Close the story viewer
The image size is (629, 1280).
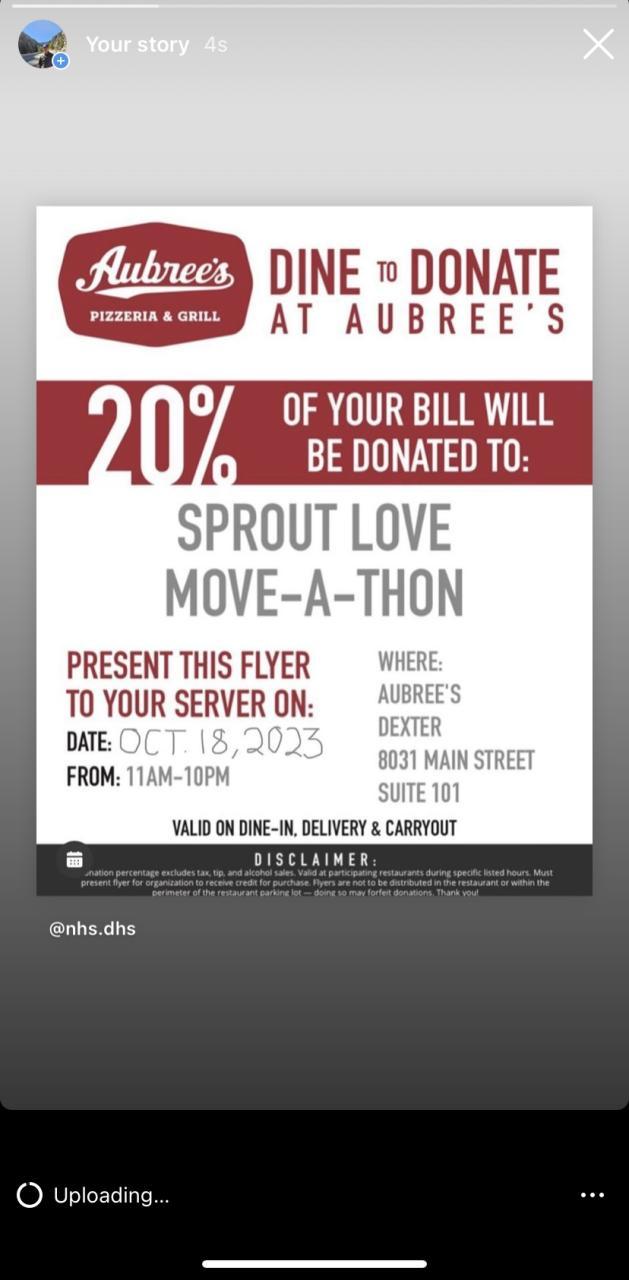coord(598,44)
